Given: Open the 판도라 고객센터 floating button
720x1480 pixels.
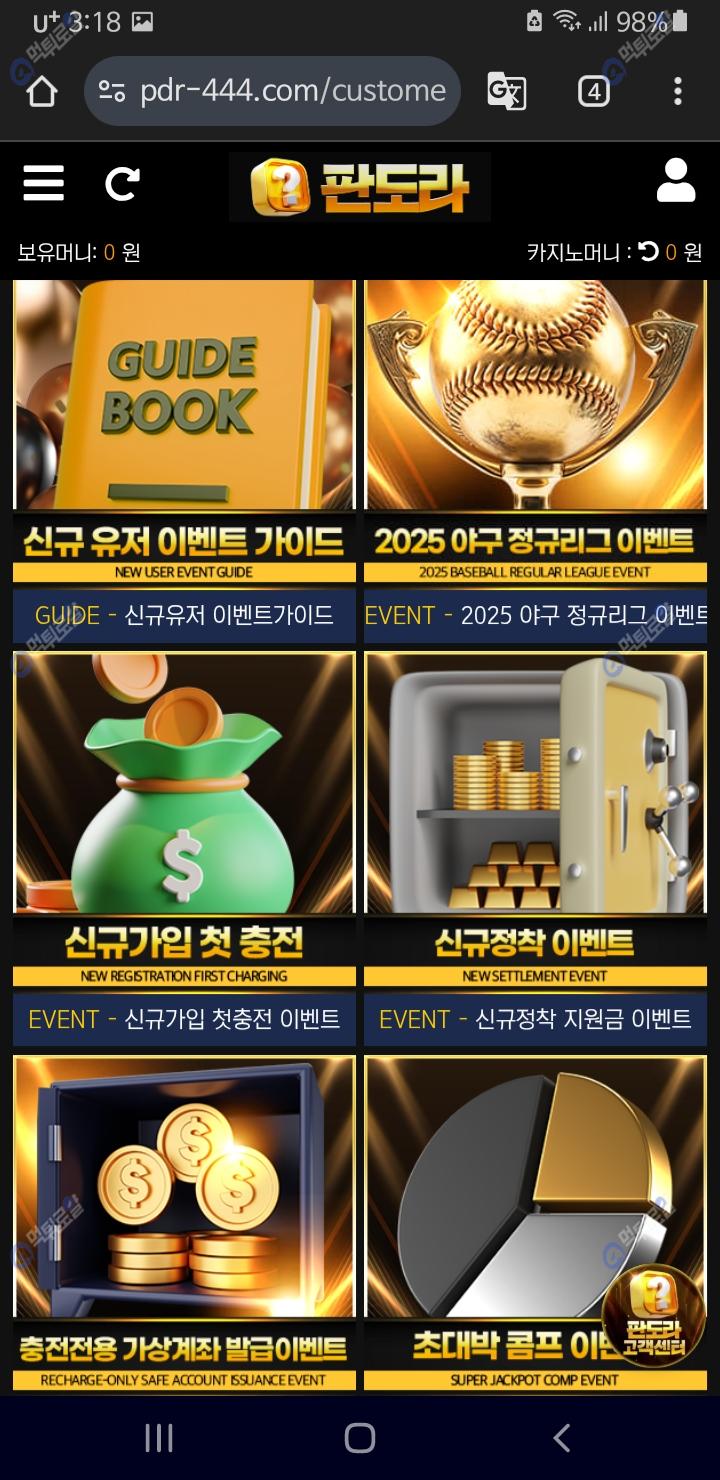Looking at the screenshot, I should pyautogui.click(x=653, y=1315).
